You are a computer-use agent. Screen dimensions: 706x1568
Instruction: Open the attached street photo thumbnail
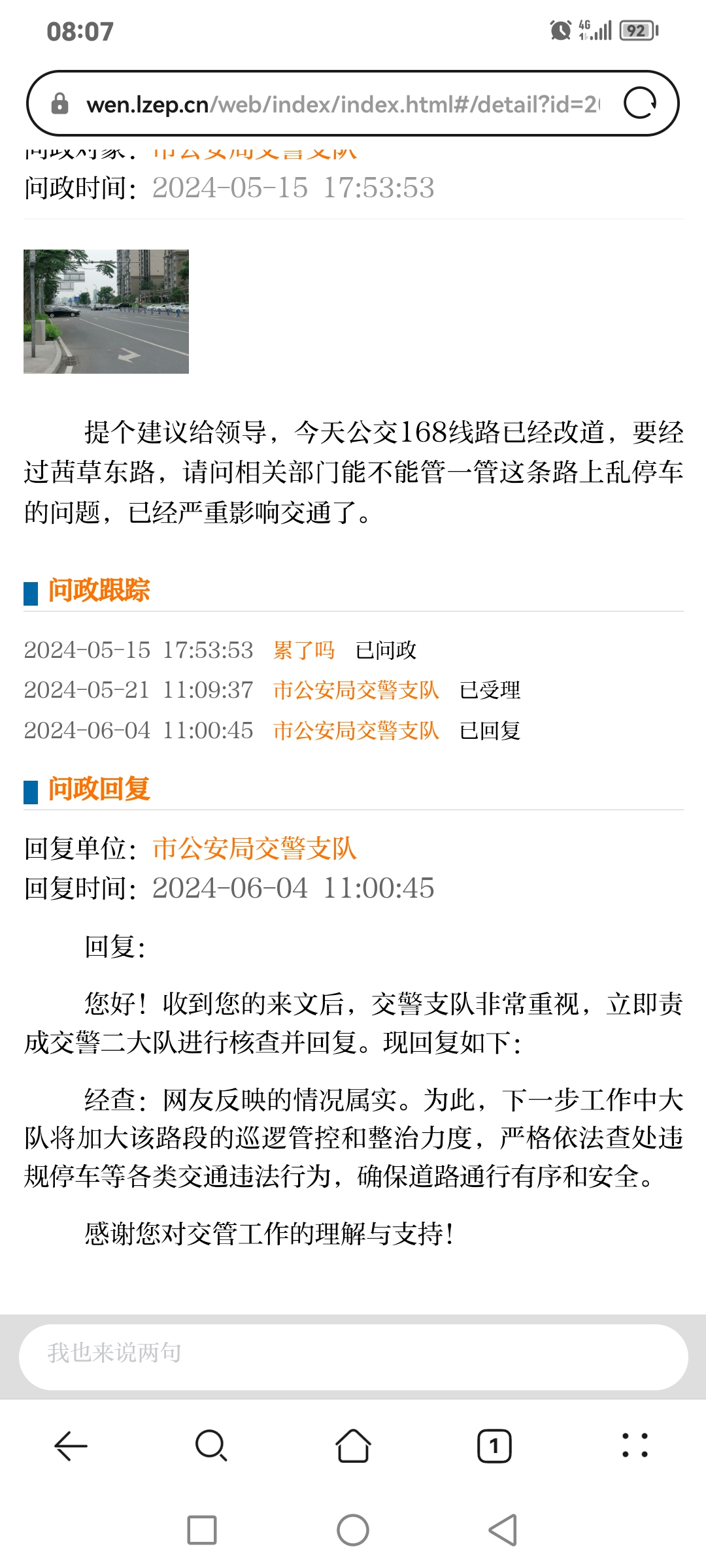click(106, 312)
